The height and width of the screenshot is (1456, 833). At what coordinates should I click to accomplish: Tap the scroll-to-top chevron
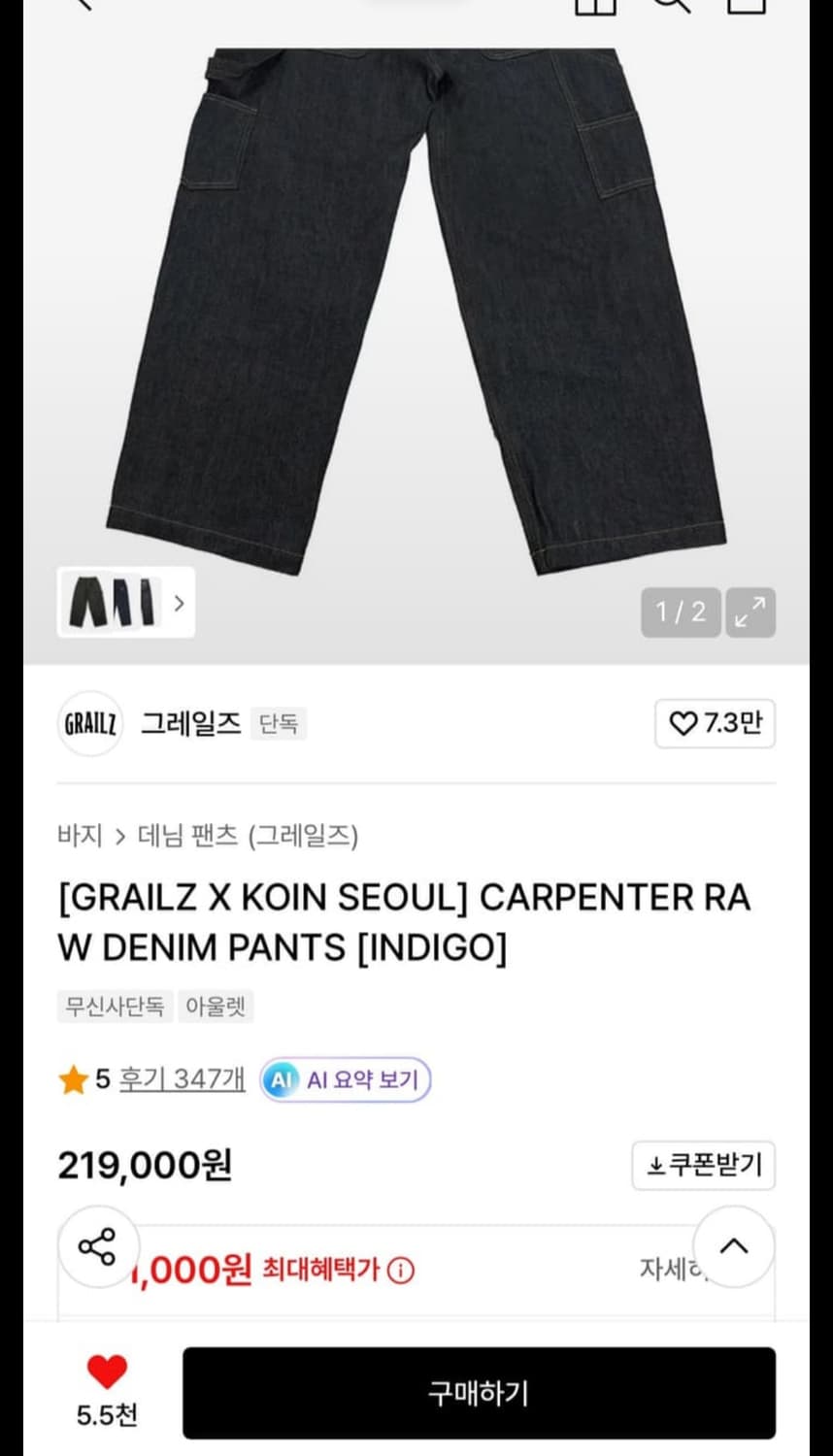pos(735,1246)
